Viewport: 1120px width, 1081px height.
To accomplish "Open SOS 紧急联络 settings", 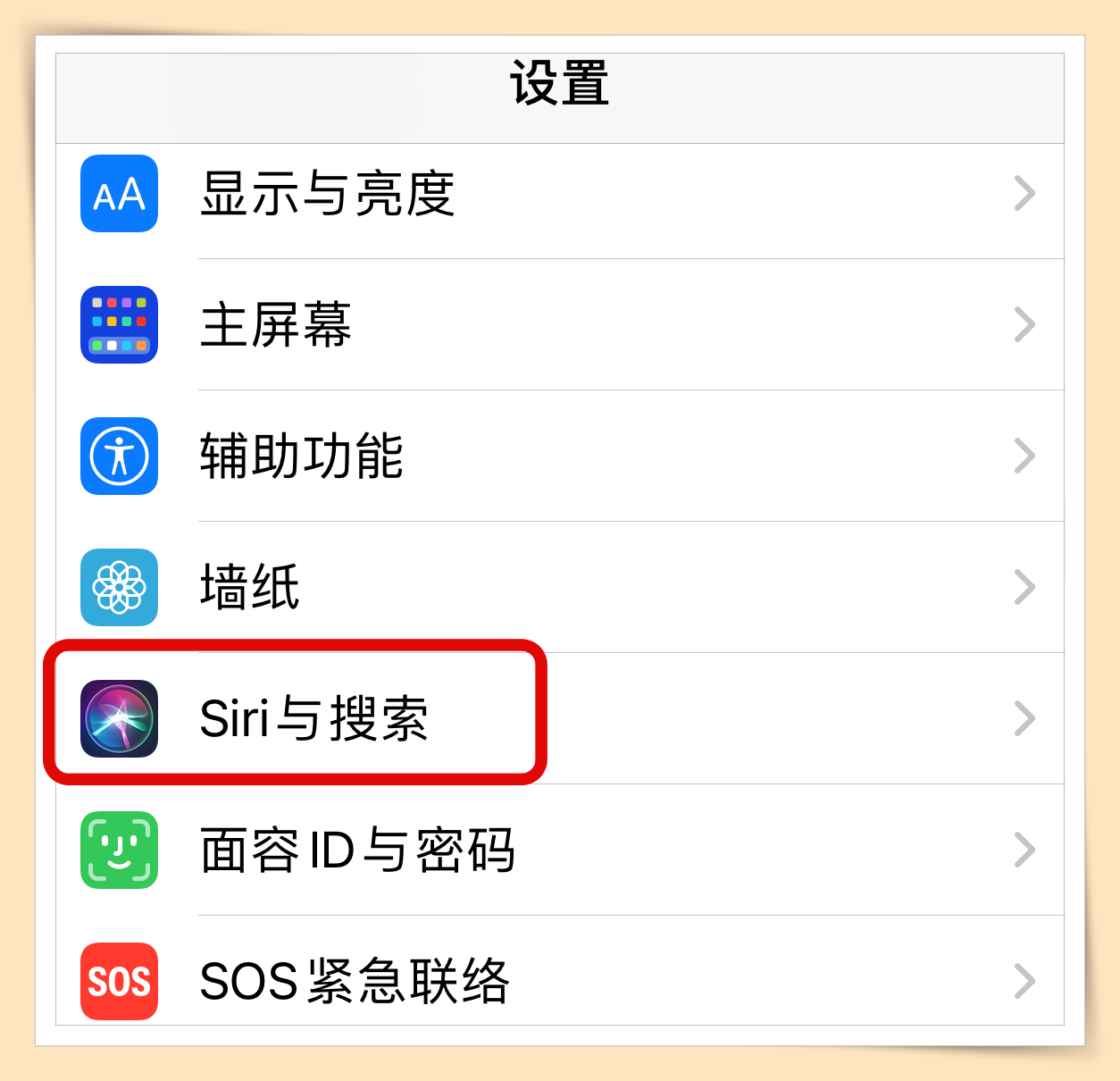I will coord(355,981).
